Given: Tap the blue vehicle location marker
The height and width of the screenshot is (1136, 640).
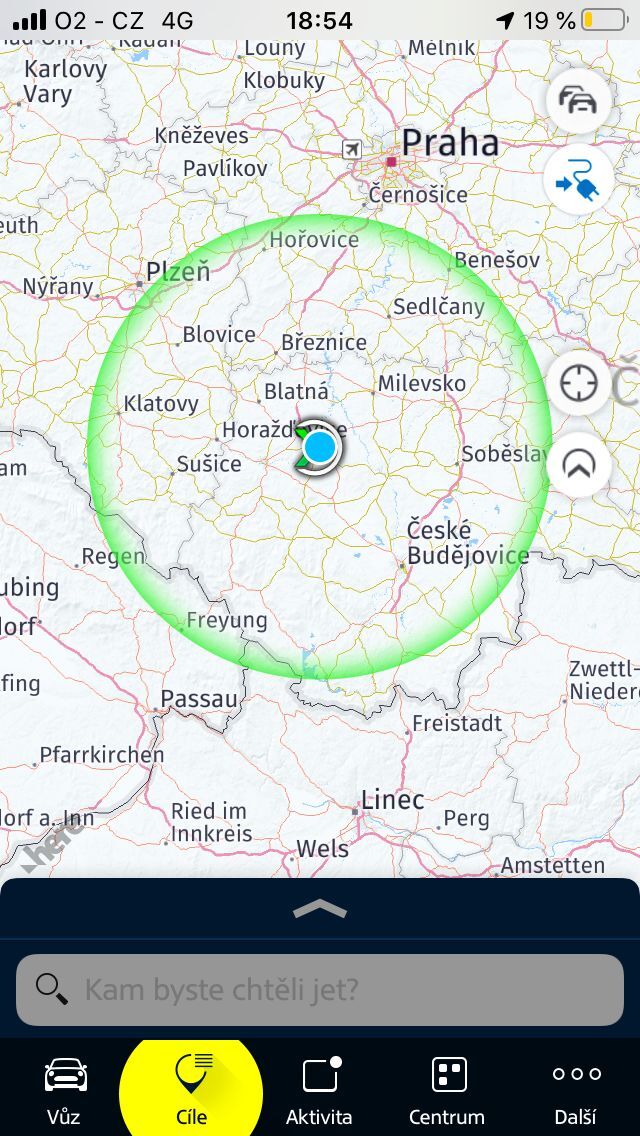Looking at the screenshot, I should pos(320,447).
